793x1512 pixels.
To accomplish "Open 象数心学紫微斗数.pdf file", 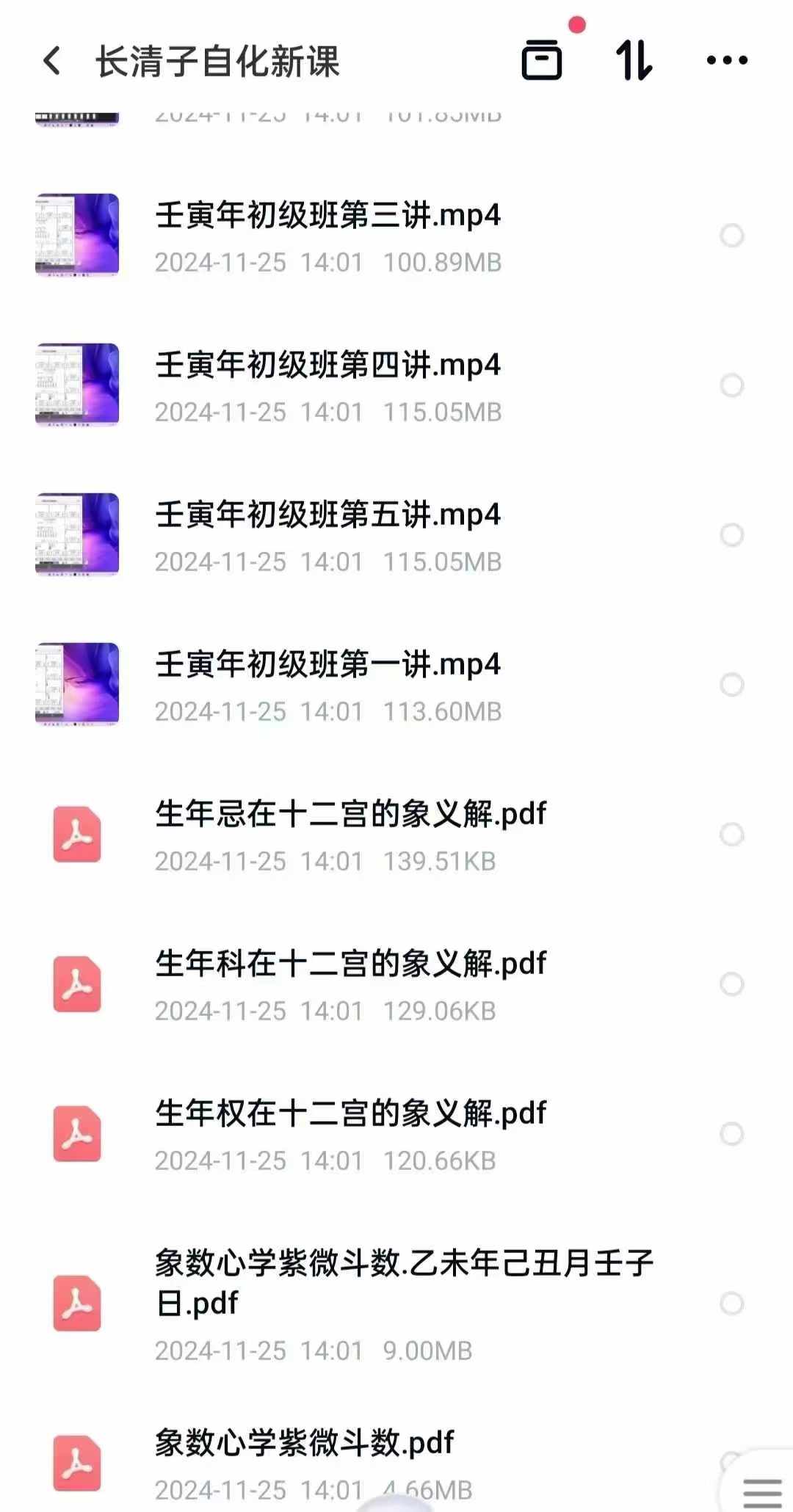I will point(304,1443).
